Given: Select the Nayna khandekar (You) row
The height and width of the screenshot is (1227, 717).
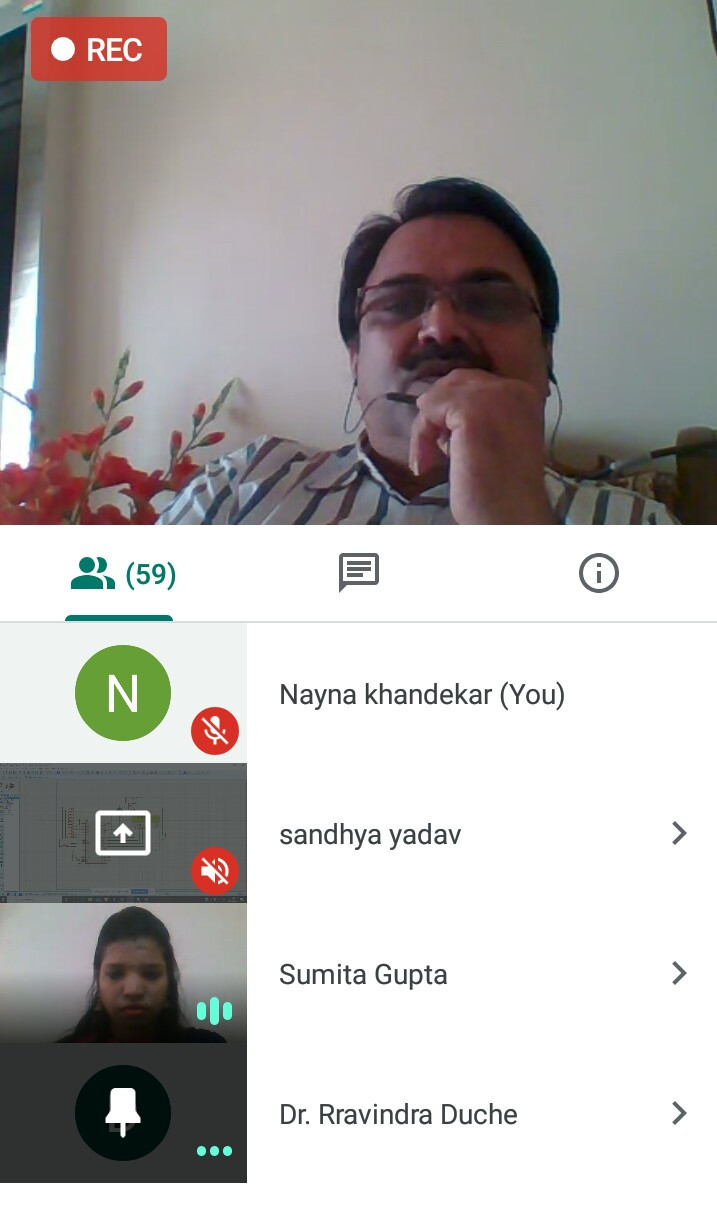Looking at the screenshot, I should point(422,694).
